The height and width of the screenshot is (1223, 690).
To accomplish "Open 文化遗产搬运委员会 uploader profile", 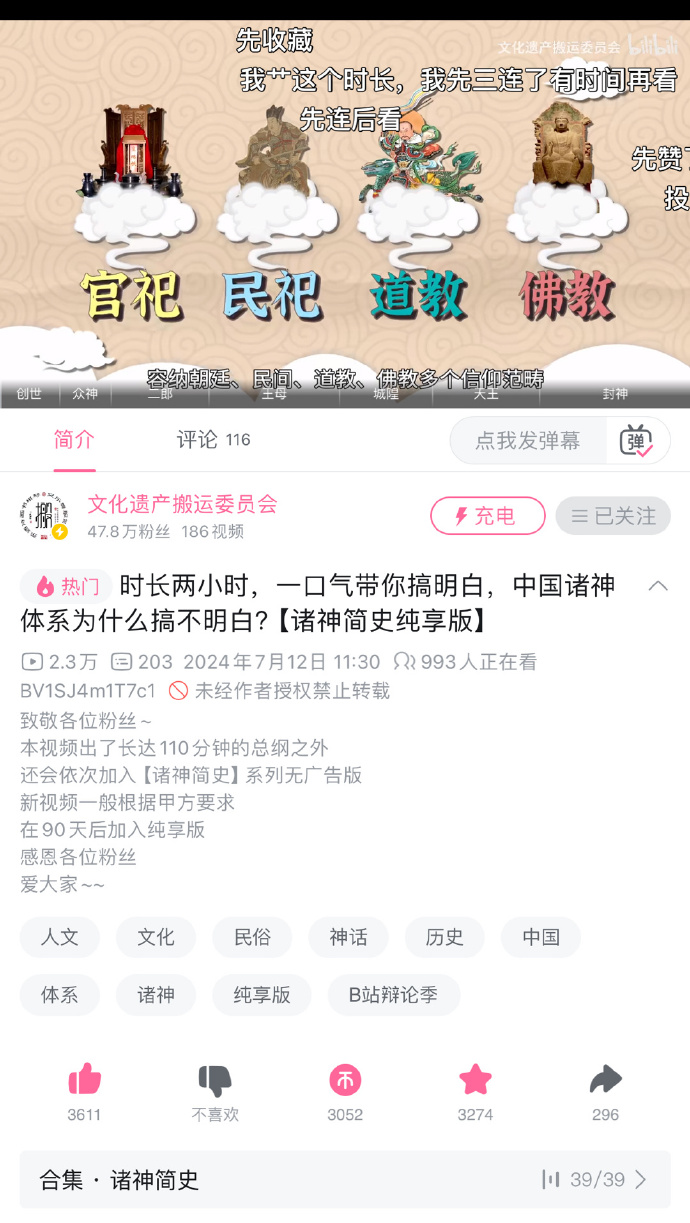I will 182,505.
